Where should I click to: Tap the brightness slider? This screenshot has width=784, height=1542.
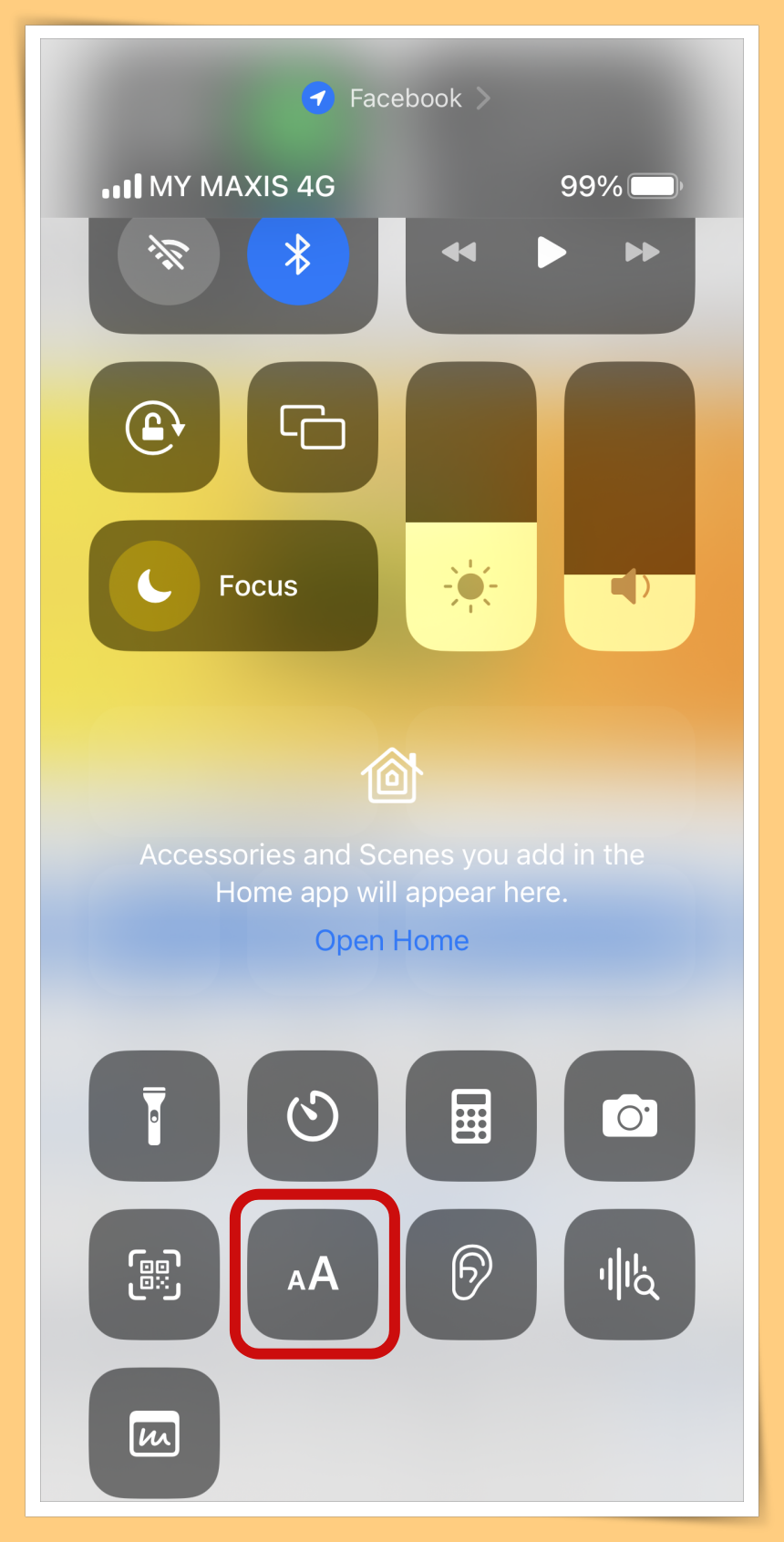pos(471,506)
